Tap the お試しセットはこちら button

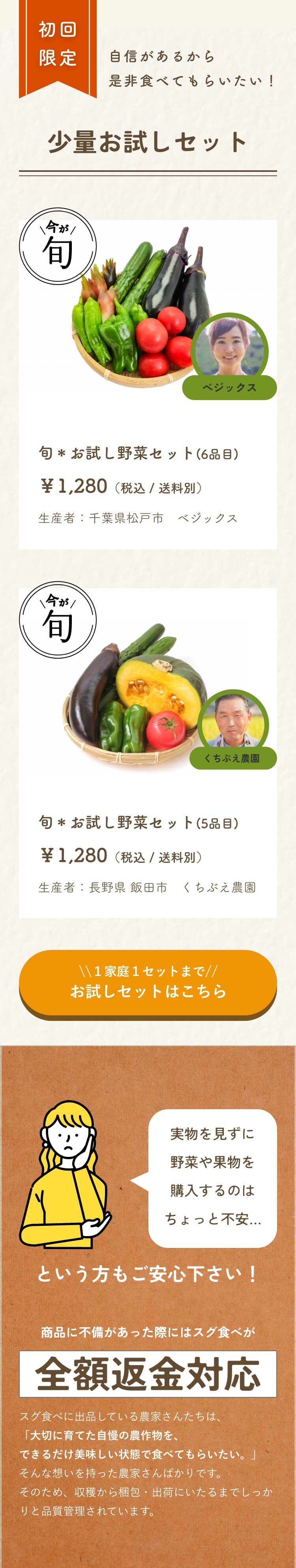click(147, 982)
